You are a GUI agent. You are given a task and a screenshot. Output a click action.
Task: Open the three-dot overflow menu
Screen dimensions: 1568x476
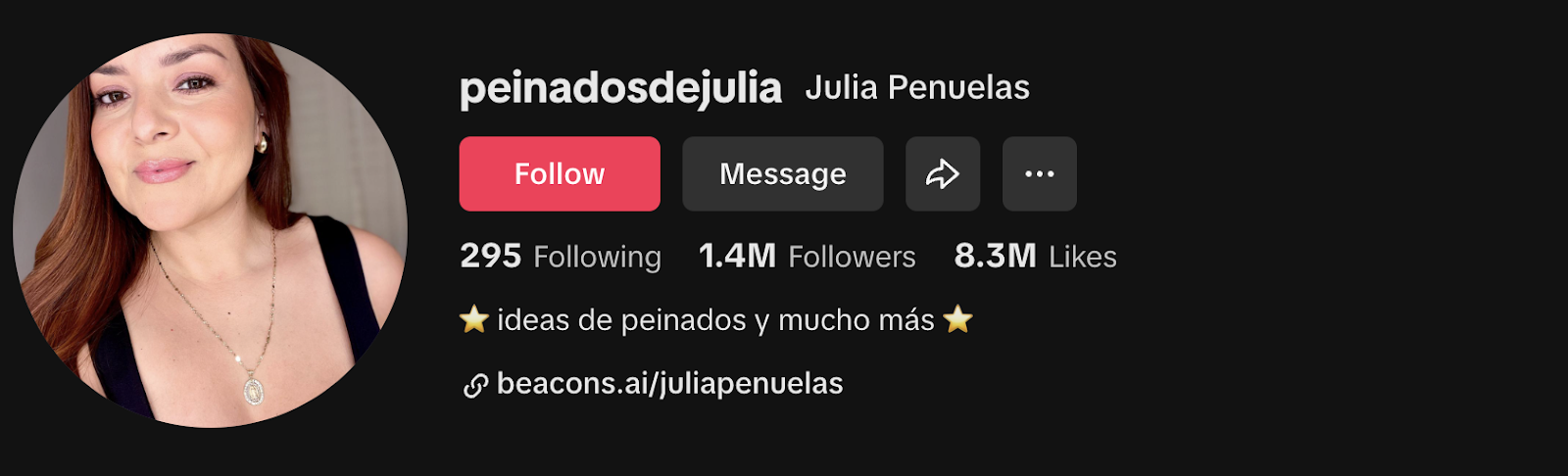click(x=1039, y=174)
